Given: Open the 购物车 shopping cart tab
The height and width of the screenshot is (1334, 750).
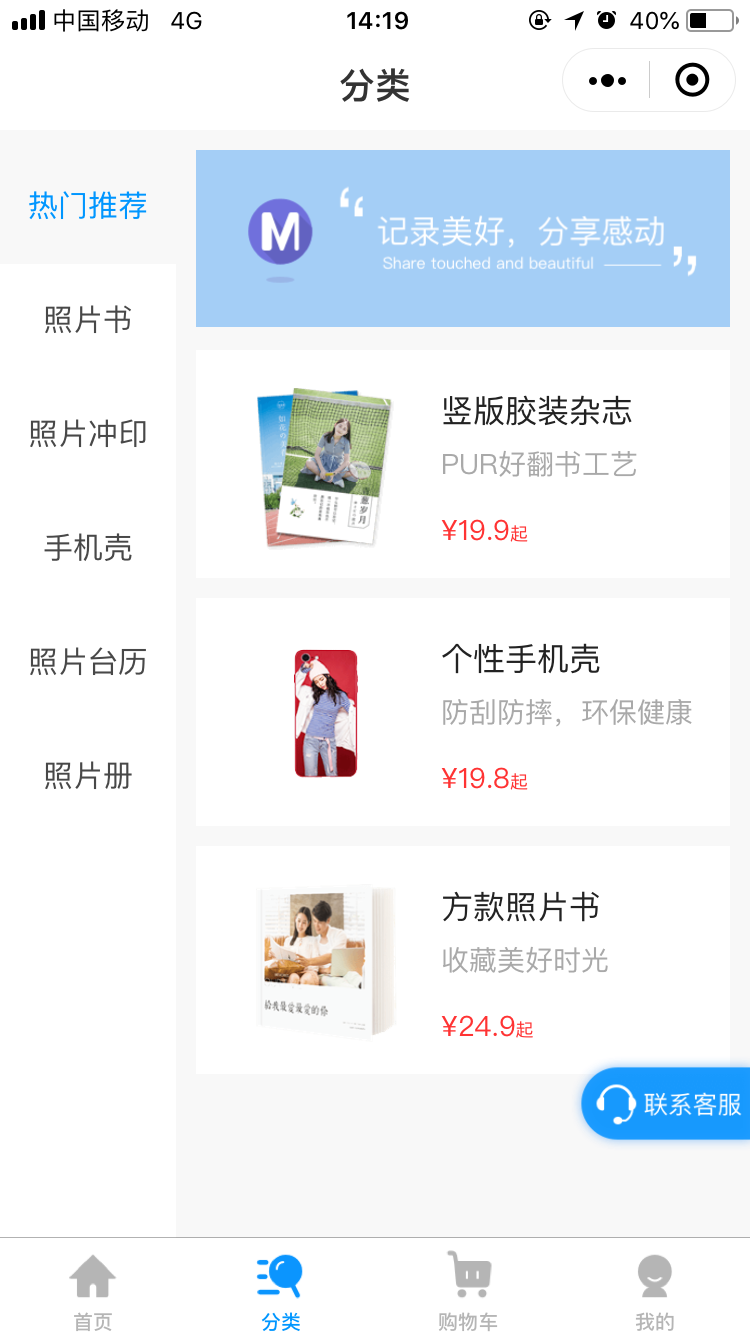Looking at the screenshot, I should [x=468, y=1292].
